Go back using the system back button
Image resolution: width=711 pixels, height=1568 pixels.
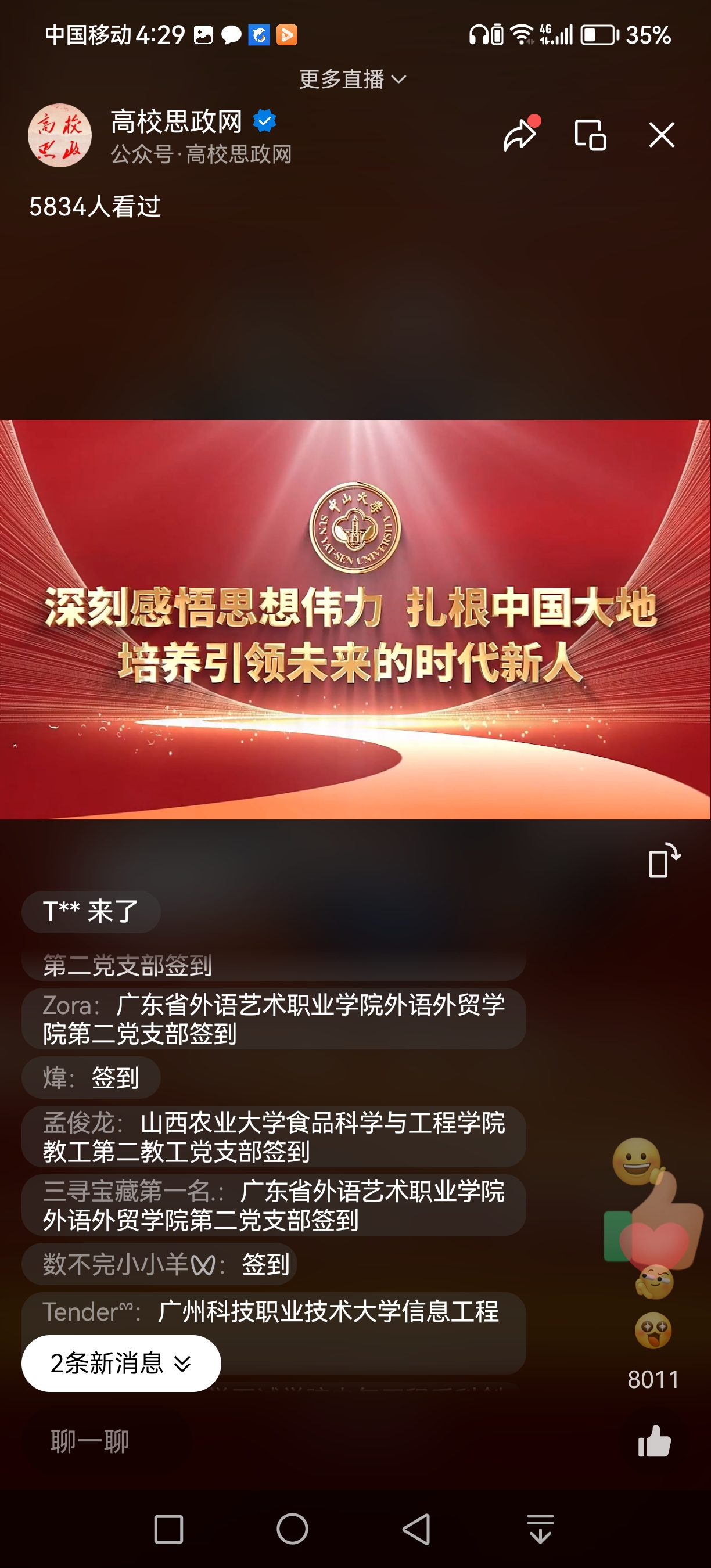(x=416, y=1529)
